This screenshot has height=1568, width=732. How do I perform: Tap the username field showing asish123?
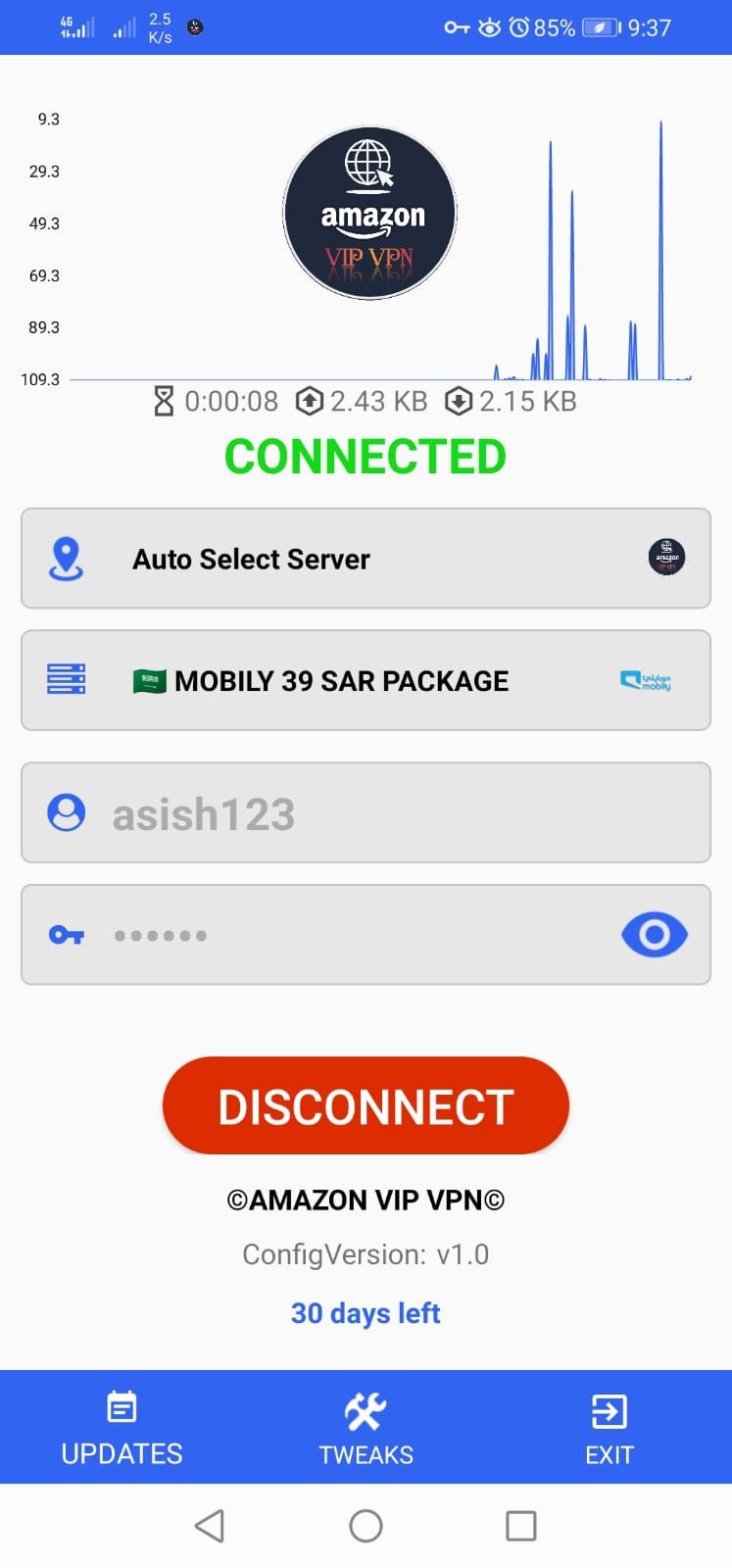pyautogui.click(x=366, y=812)
